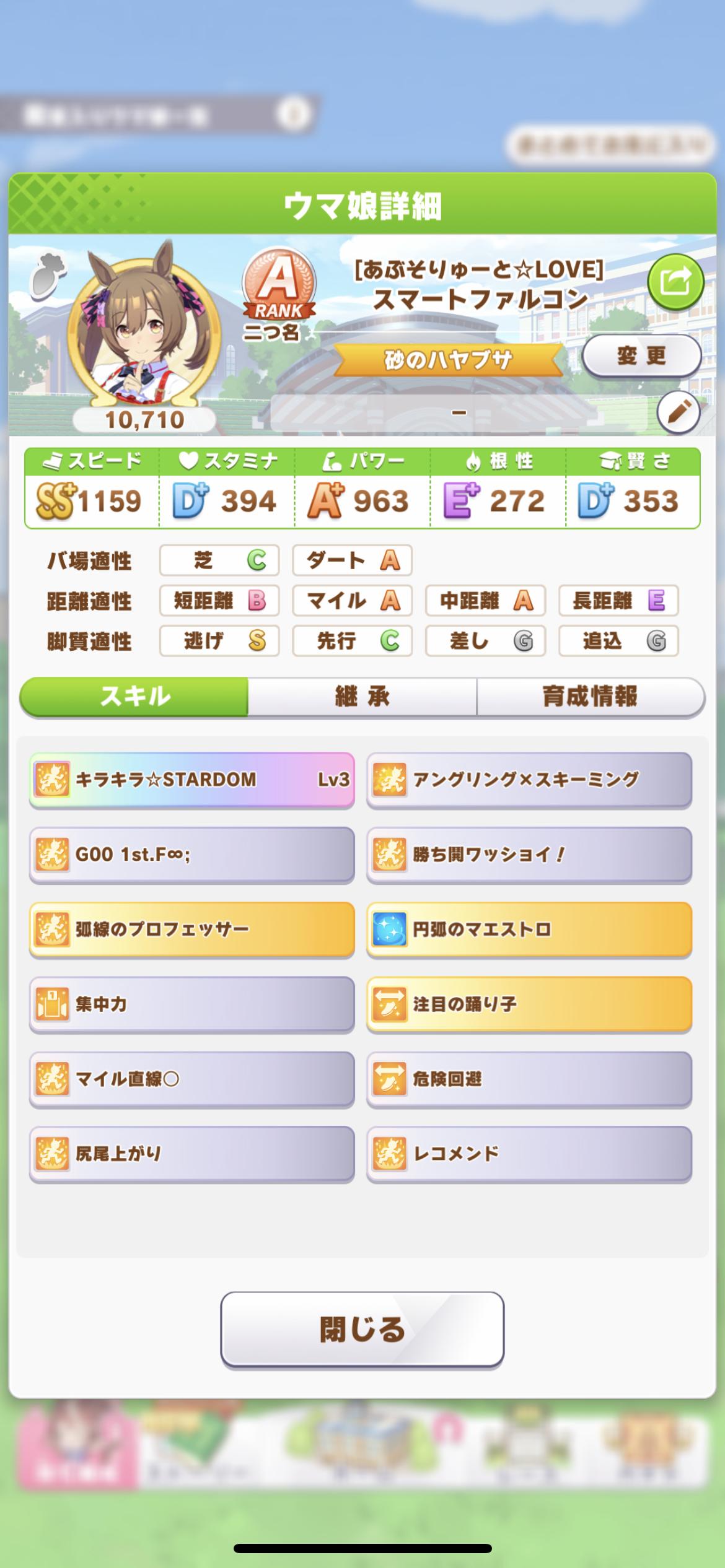Image resolution: width=725 pixels, height=1568 pixels.
Task: Open skill アングリング×スキーミング
Action: (529, 780)
